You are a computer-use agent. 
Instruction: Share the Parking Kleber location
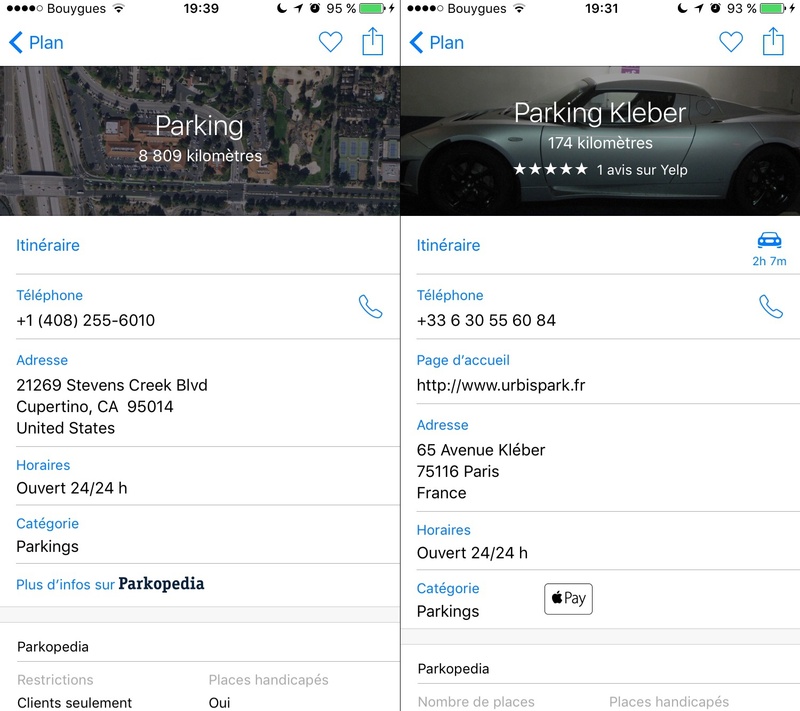click(773, 41)
